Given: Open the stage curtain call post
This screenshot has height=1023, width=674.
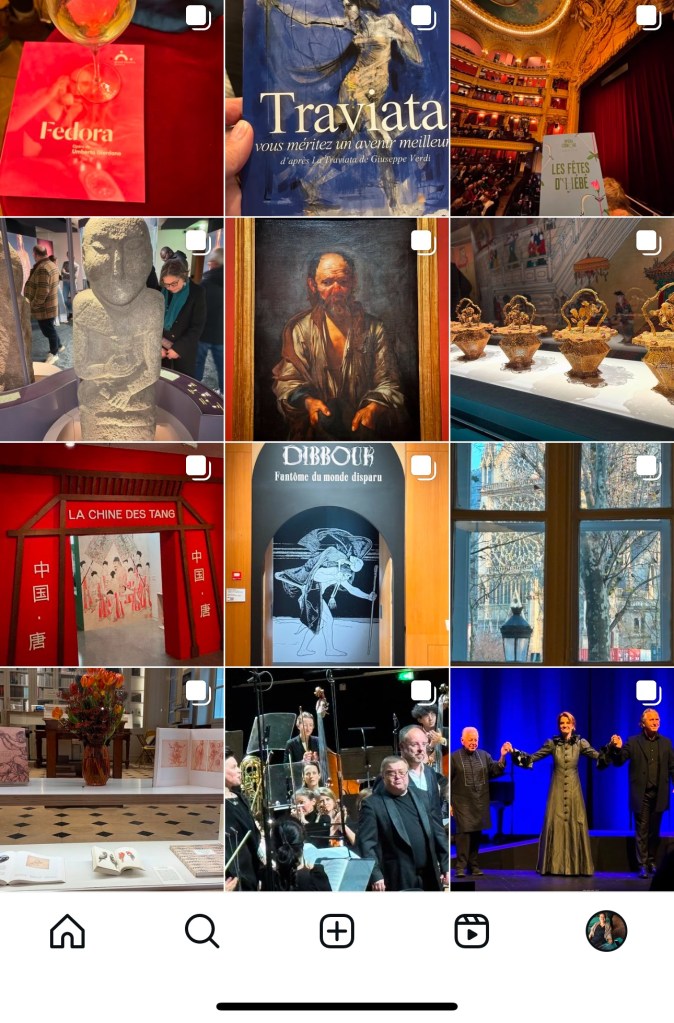Looking at the screenshot, I should 562,779.
